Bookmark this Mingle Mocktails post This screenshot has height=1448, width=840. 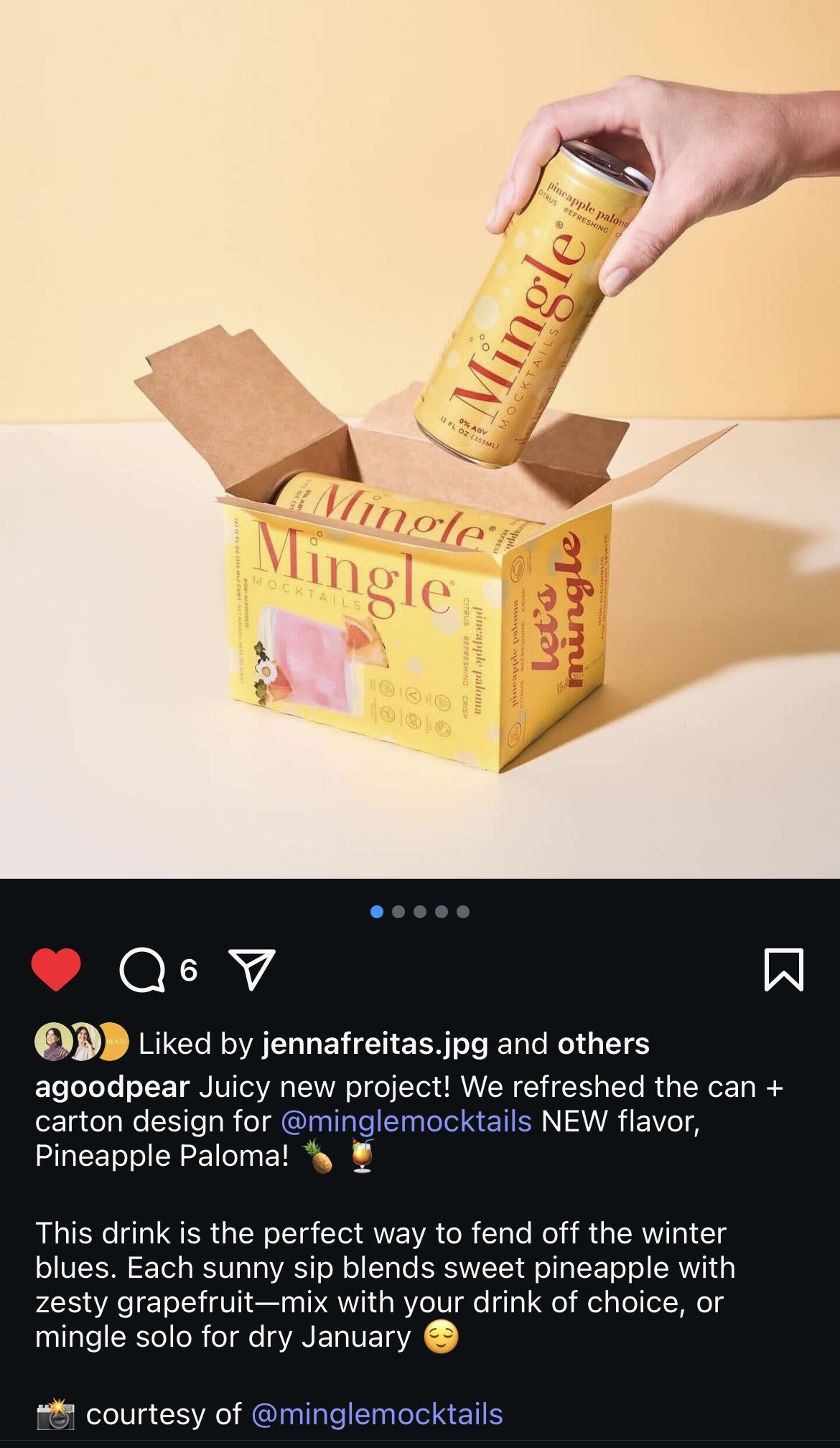click(x=783, y=970)
